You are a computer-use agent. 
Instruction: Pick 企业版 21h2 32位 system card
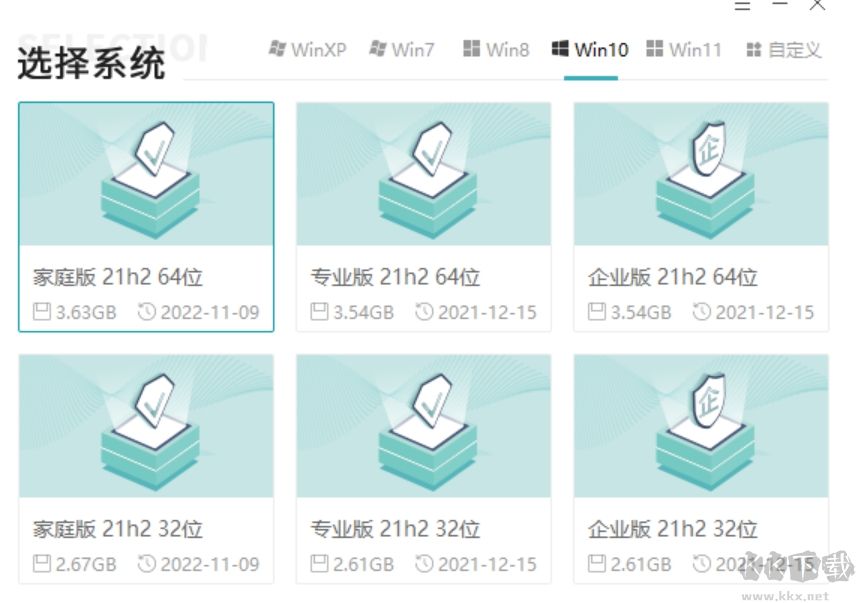pos(700,468)
